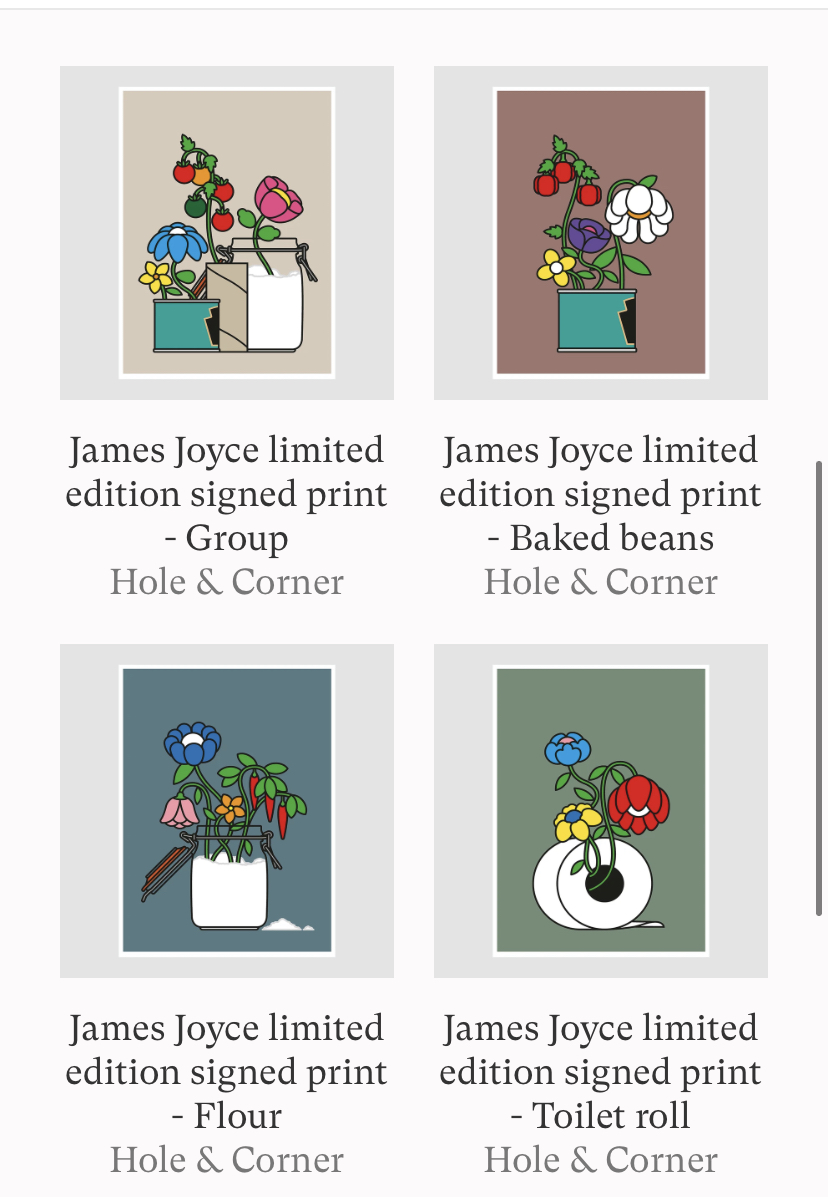Select the Flour print product image
Image resolution: width=828 pixels, height=1197 pixels.
pyautogui.click(x=227, y=811)
